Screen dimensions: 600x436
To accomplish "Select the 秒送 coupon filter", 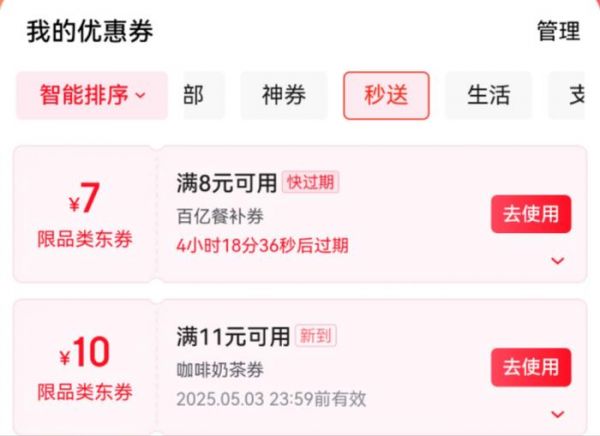I will point(386,96).
